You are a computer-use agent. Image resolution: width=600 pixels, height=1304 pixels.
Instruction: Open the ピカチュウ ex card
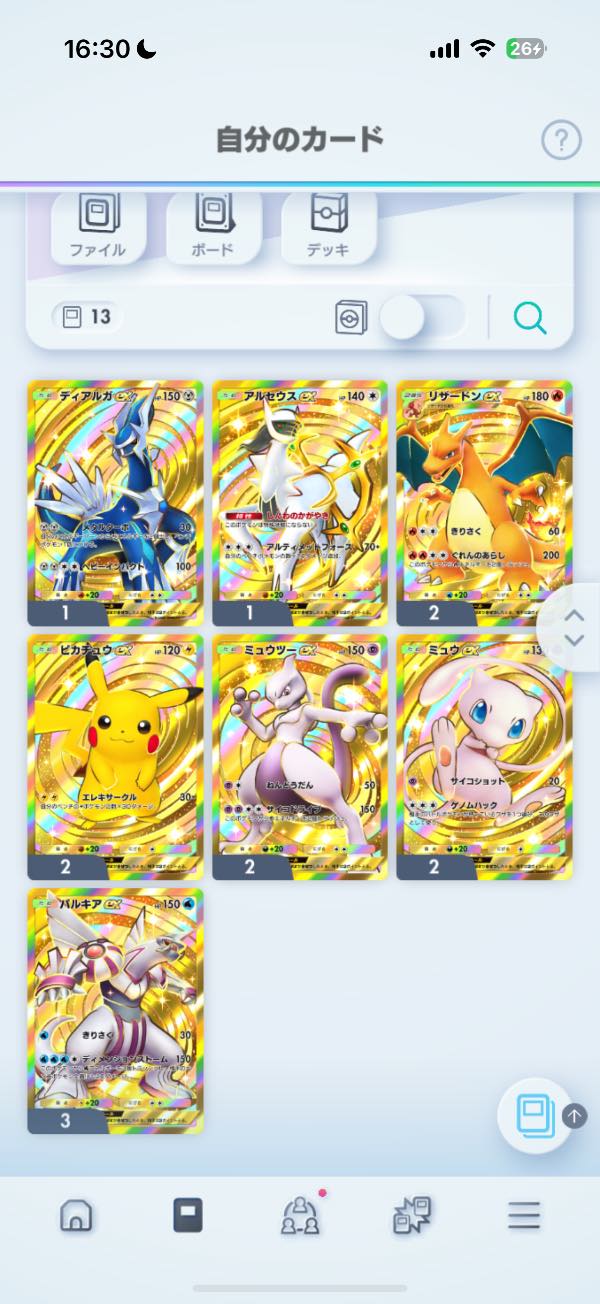[115, 756]
